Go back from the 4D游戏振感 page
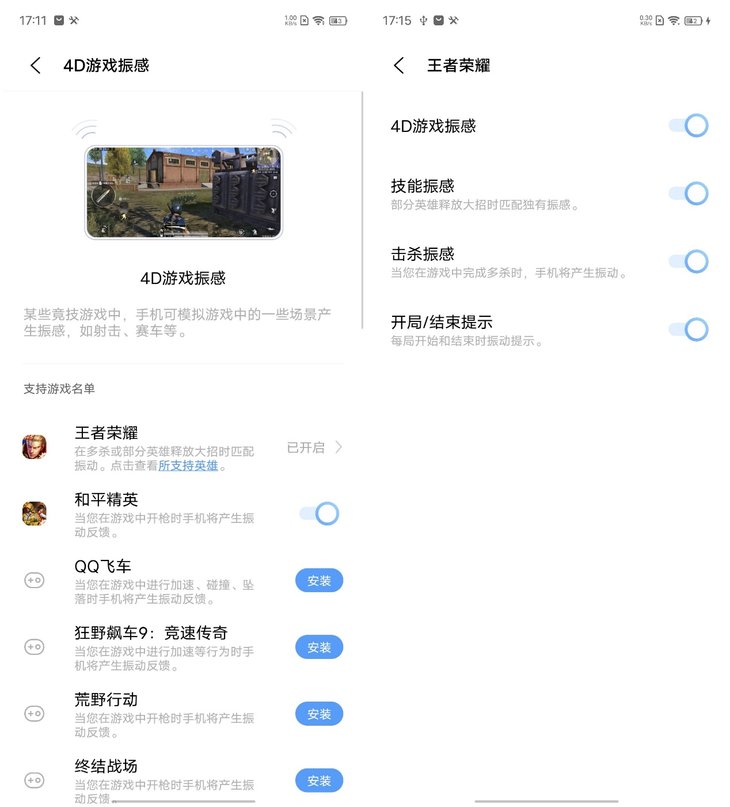Screen dimensions: 730x807 coord(36,65)
